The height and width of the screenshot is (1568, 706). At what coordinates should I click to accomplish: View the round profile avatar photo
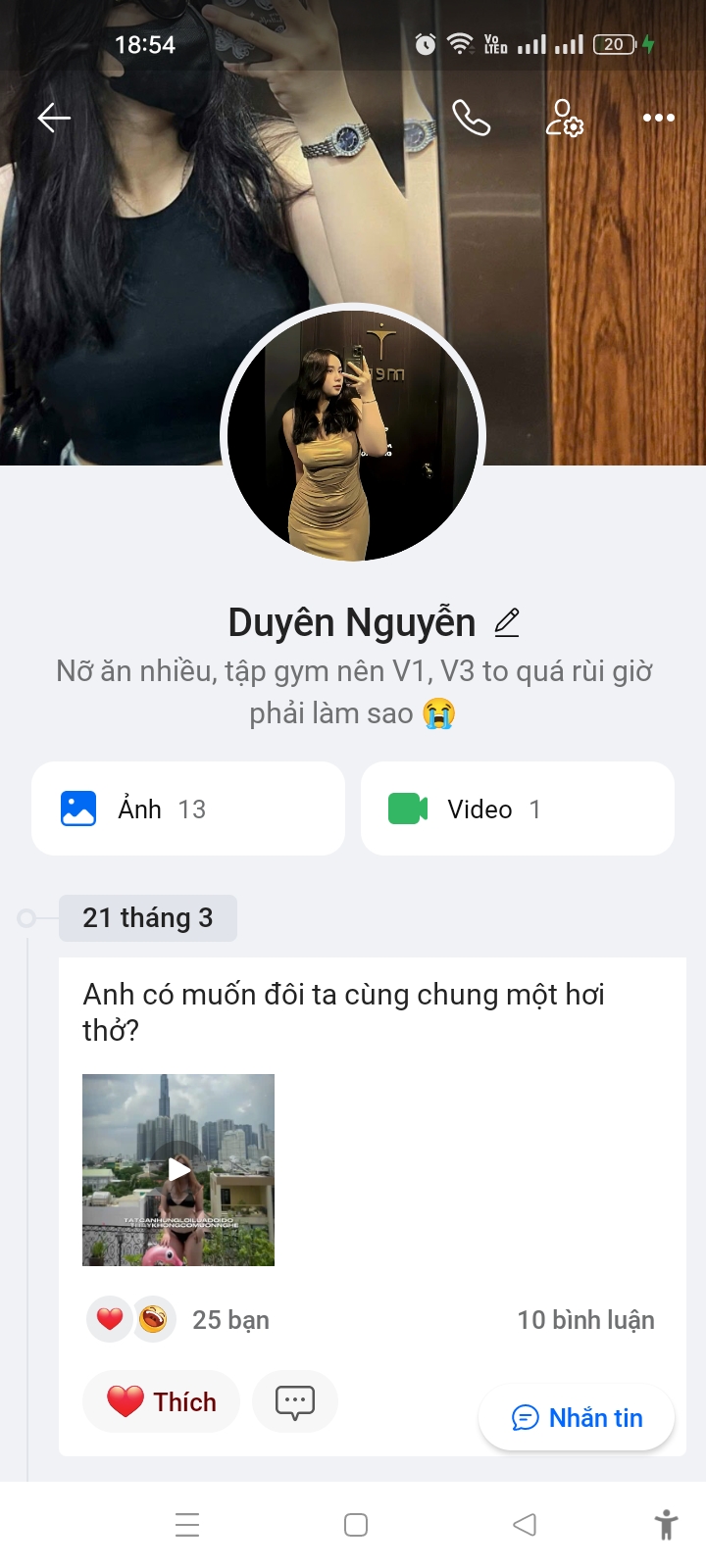pyautogui.click(x=353, y=435)
